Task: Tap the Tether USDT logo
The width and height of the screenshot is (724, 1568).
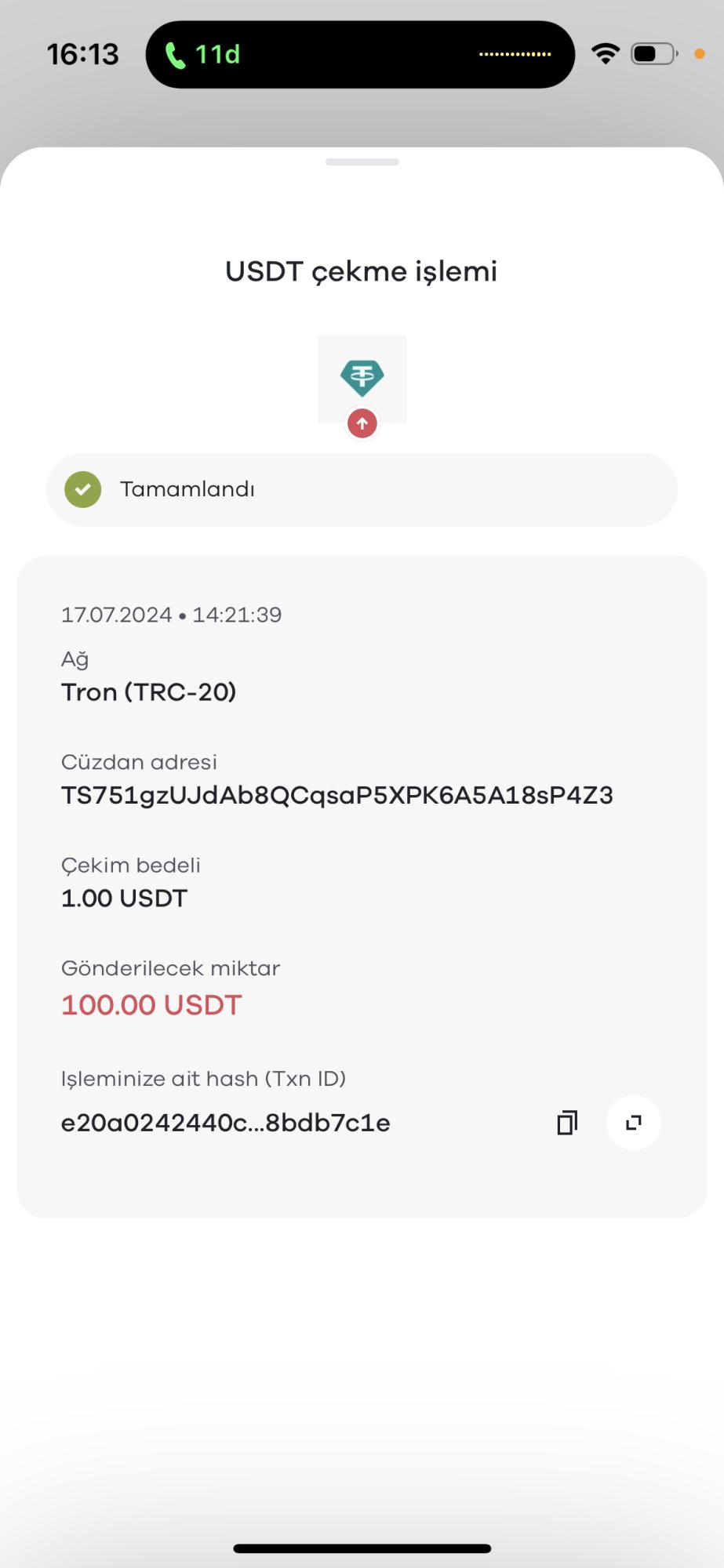Action: coord(362,379)
